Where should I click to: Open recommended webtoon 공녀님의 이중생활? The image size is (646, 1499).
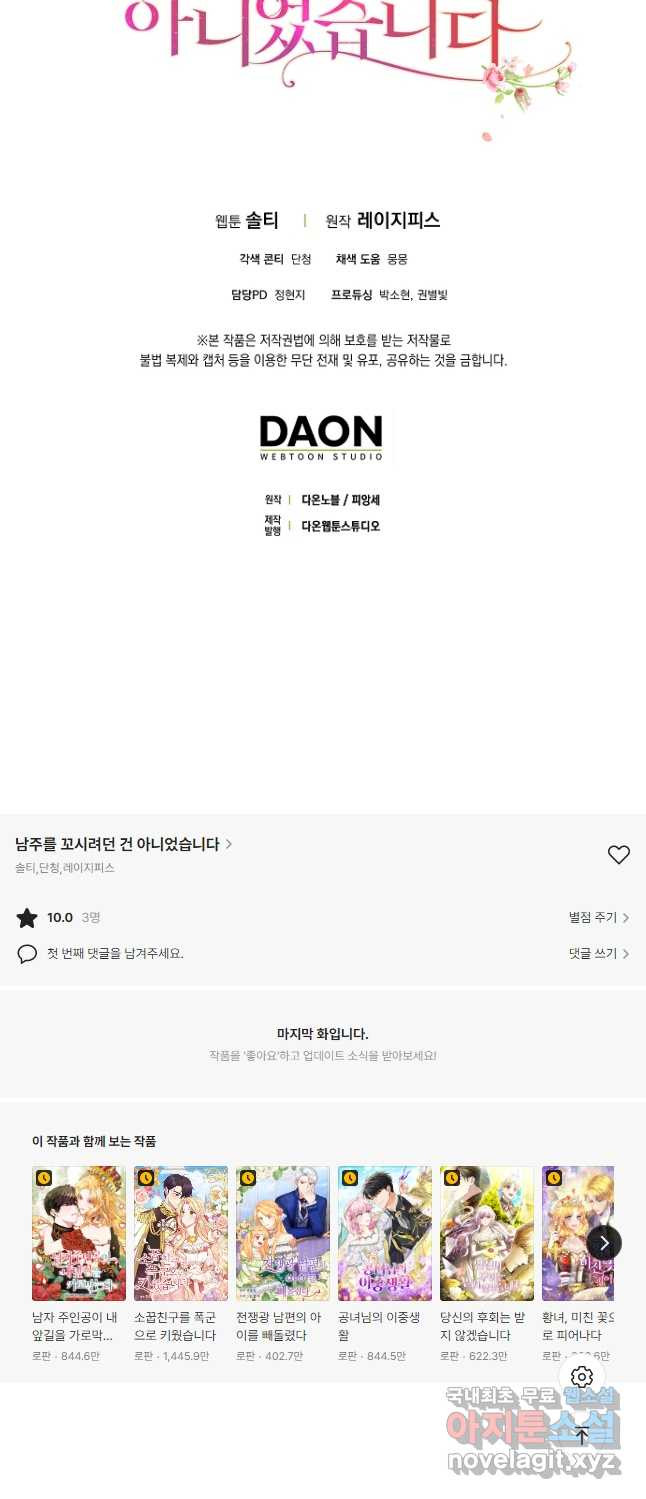point(385,1233)
